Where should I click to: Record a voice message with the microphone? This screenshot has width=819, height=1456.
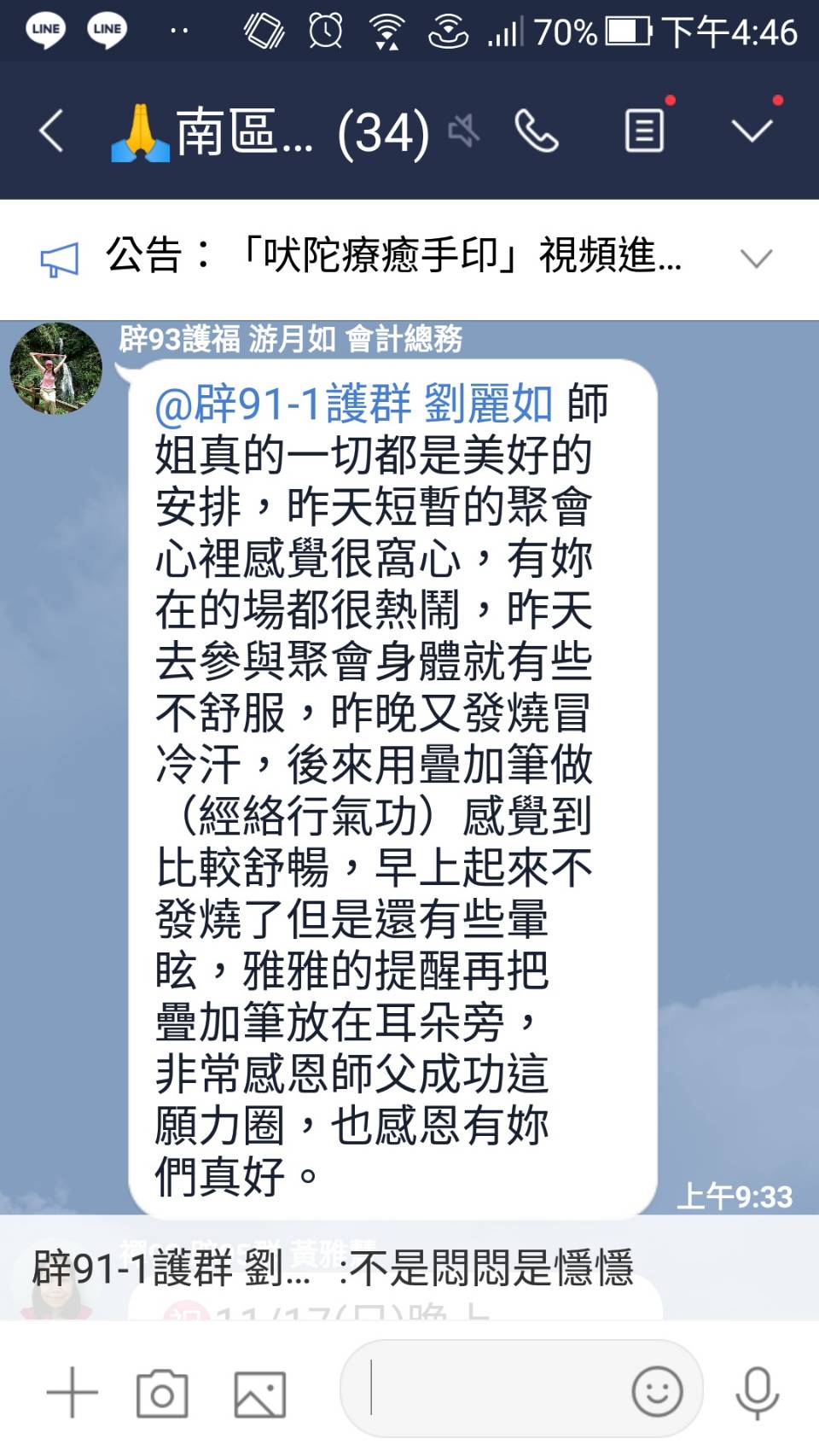[x=757, y=1393]
